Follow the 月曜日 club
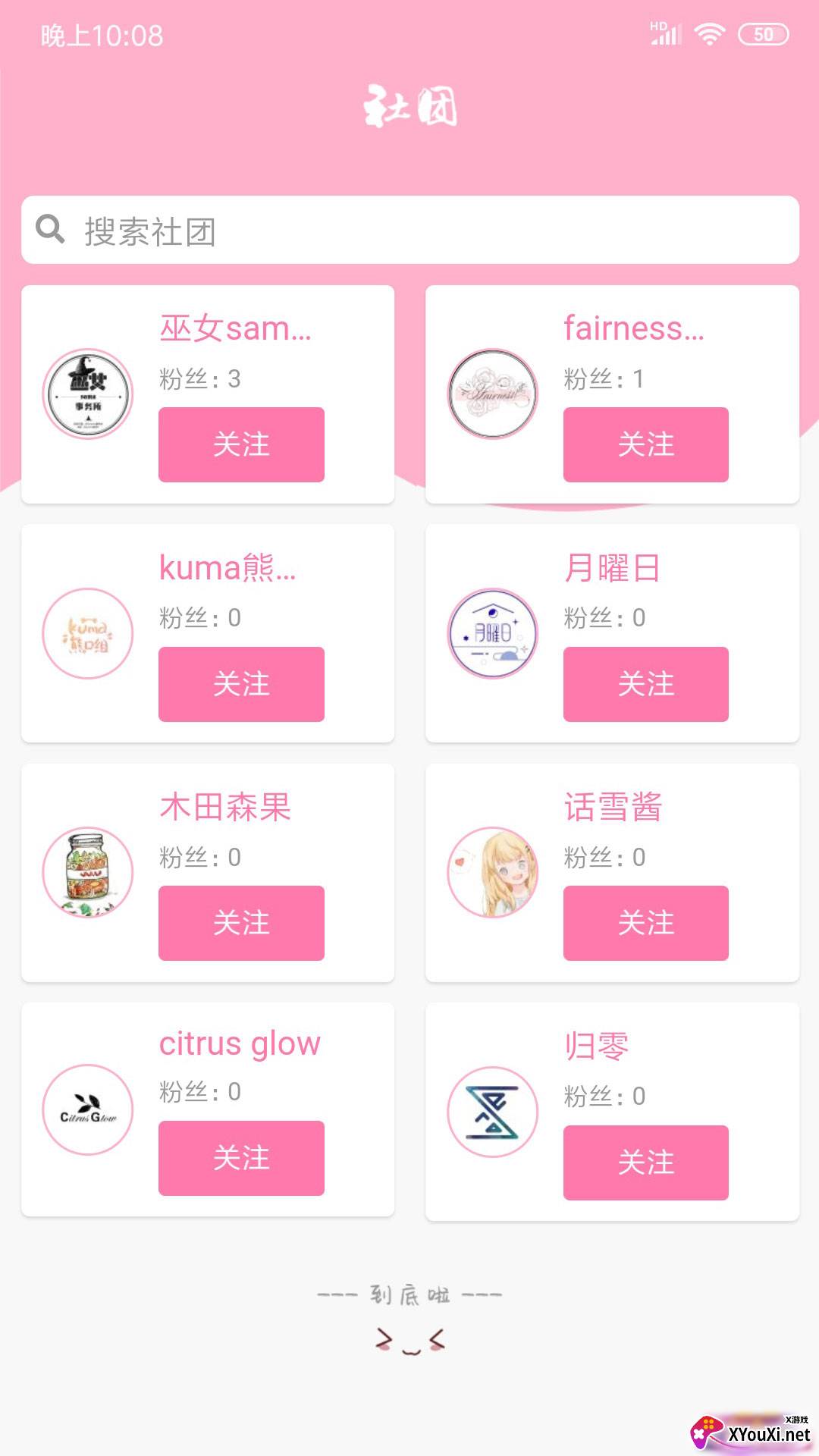 (x=645, y=684)
